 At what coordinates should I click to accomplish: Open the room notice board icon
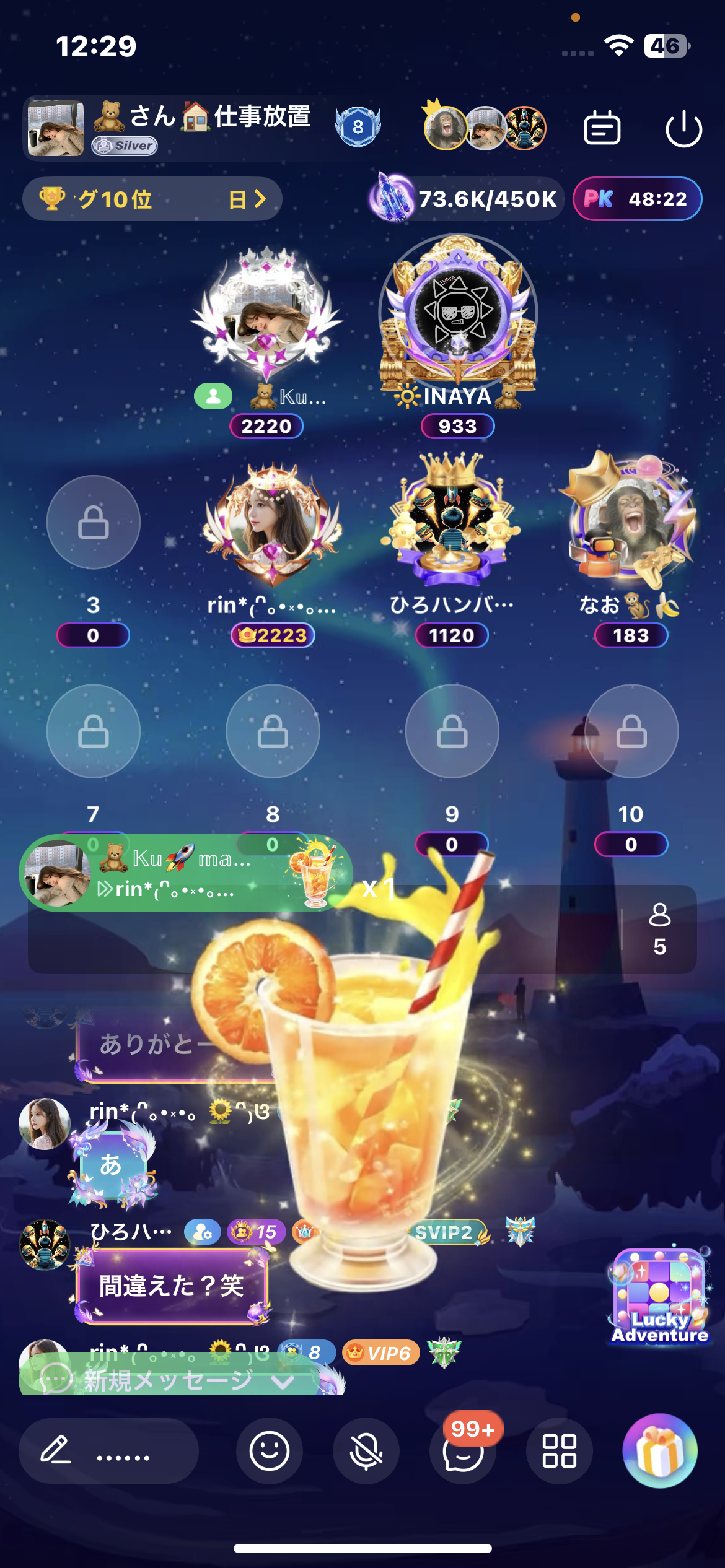pos(602,128)
